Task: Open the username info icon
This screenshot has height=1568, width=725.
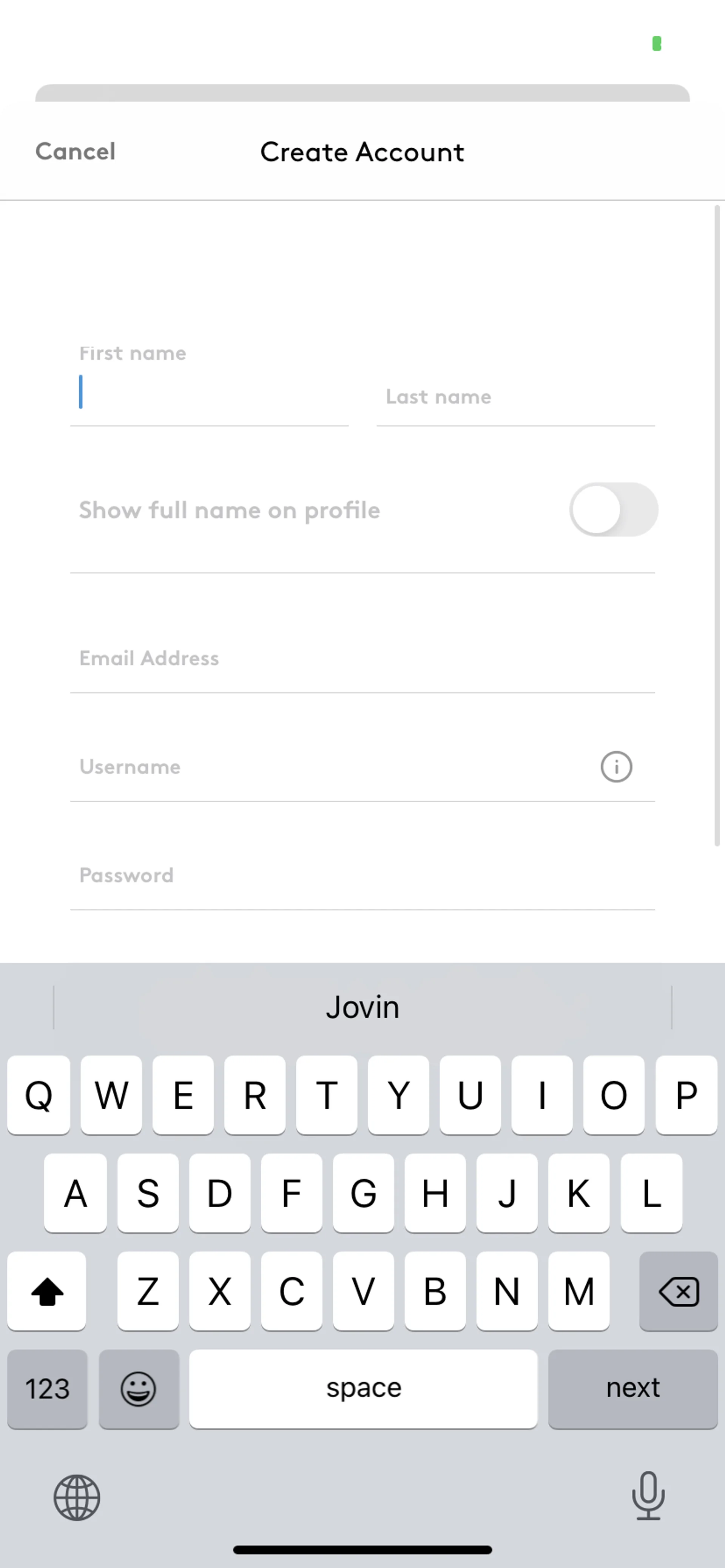Action: (x=616, y=766)
